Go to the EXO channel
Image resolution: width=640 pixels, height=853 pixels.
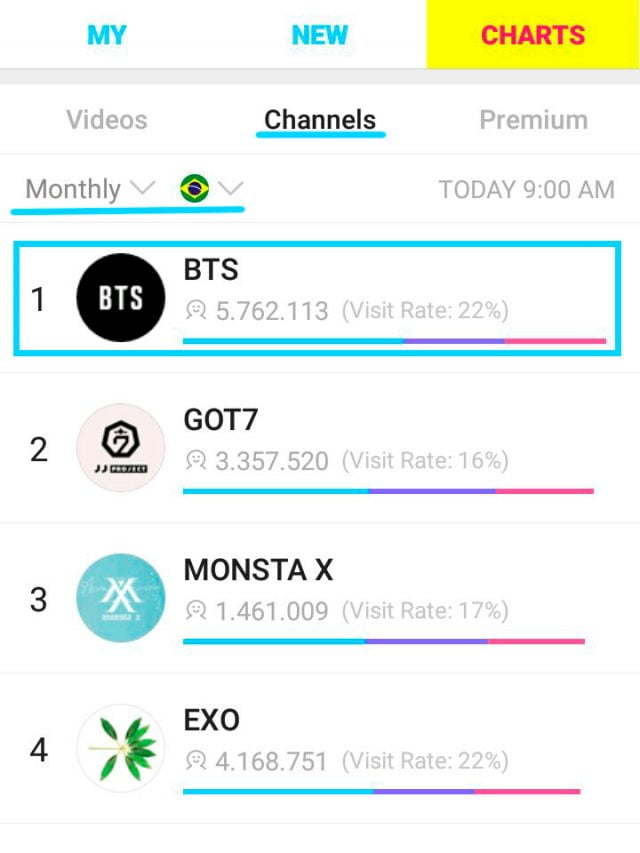click(x=318, y=748)
